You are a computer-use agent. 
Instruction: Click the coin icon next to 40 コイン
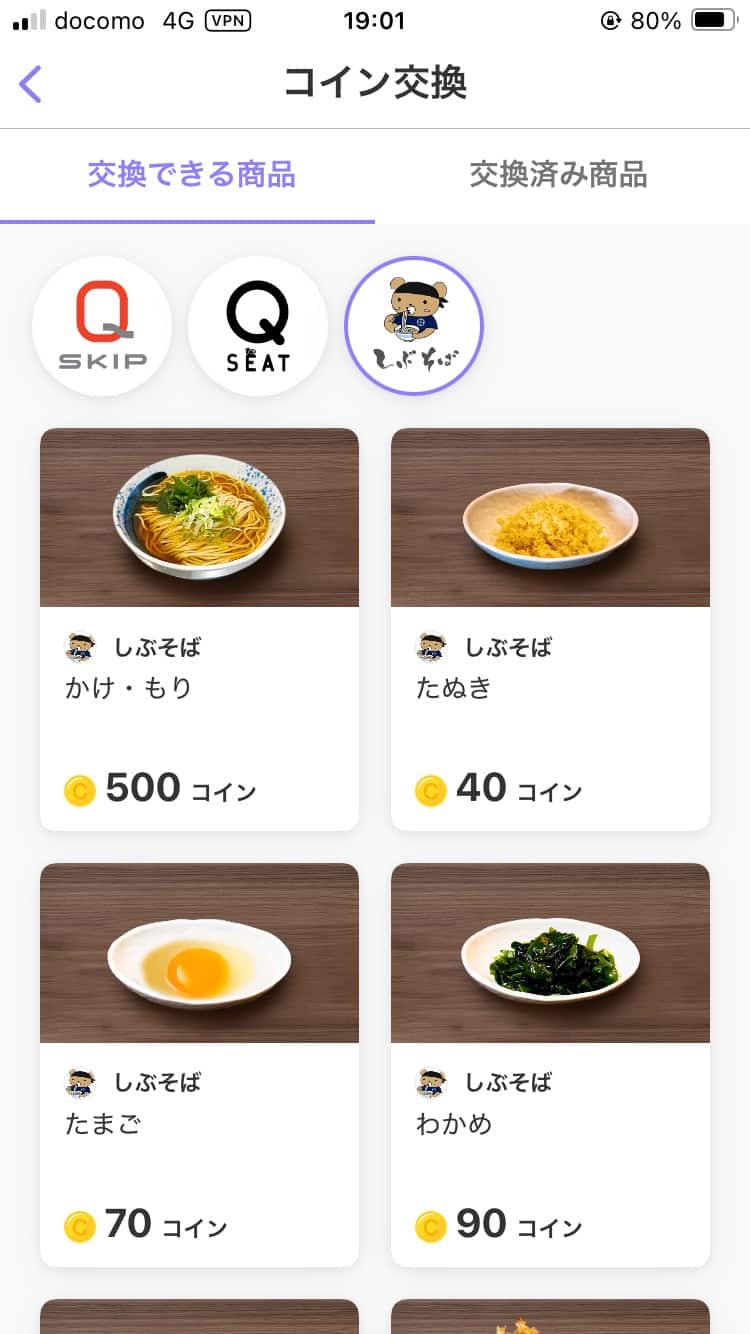pyautogui.click(x=430, y=790)
